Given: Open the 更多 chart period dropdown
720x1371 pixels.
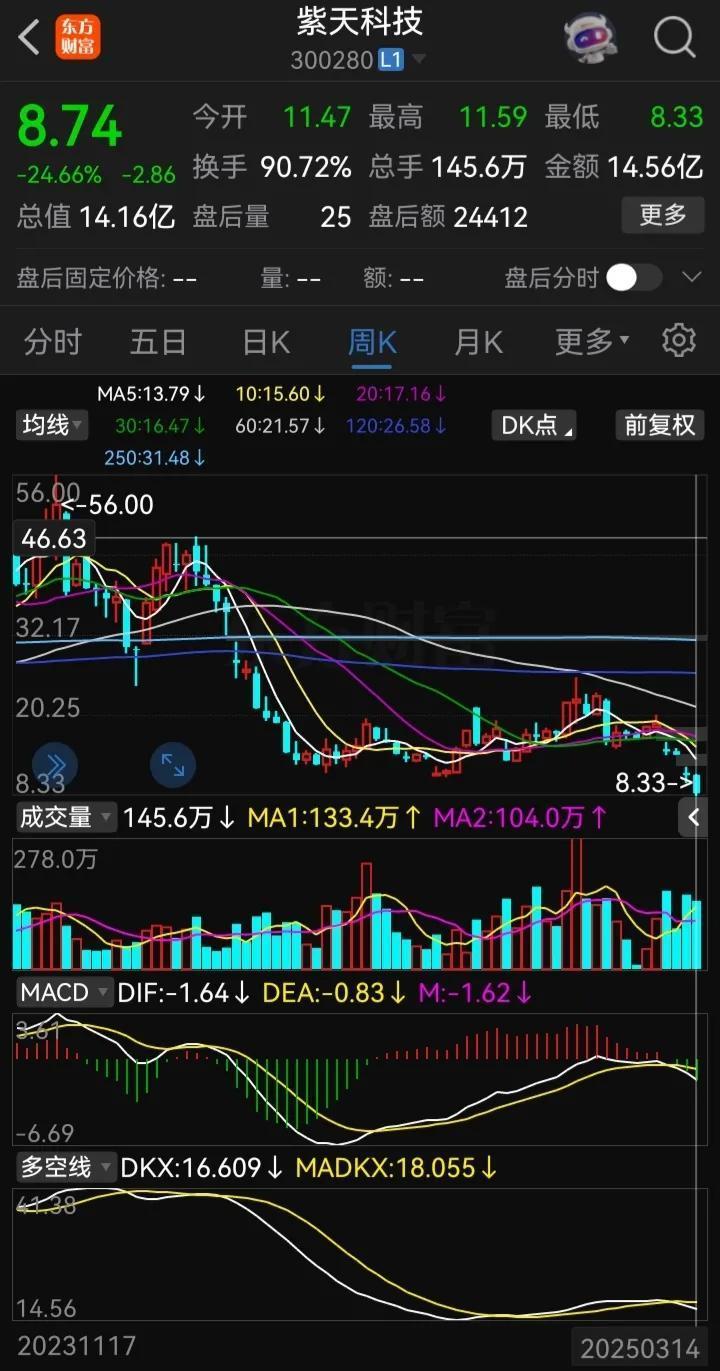Looking at the screenshot, I should pyautogui.click(x=592, y=342).
